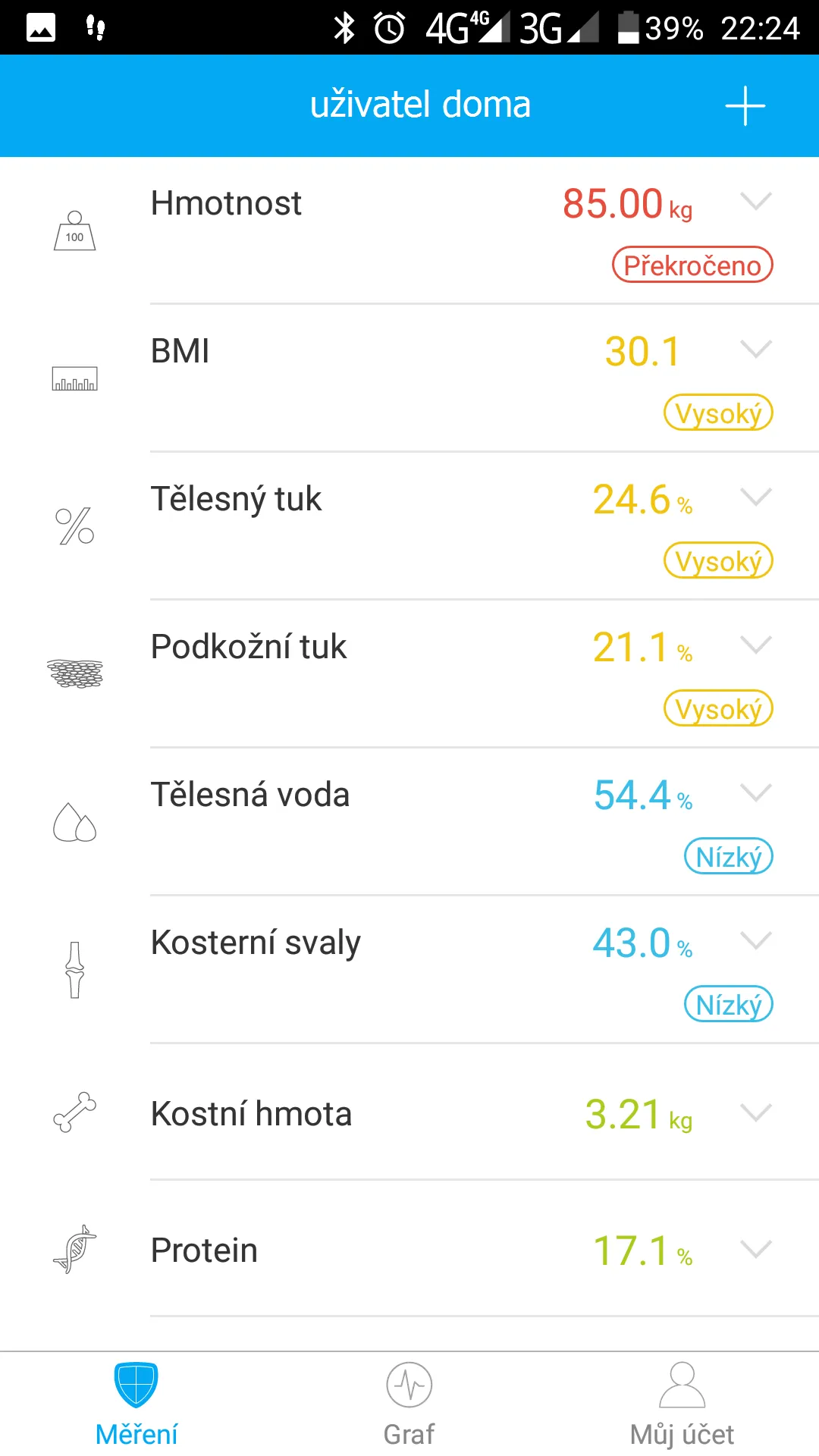Expand the BMI row chevron
Image resolution: width=819 pixels, height=1456 pixels.
click(x=755, y=350)
